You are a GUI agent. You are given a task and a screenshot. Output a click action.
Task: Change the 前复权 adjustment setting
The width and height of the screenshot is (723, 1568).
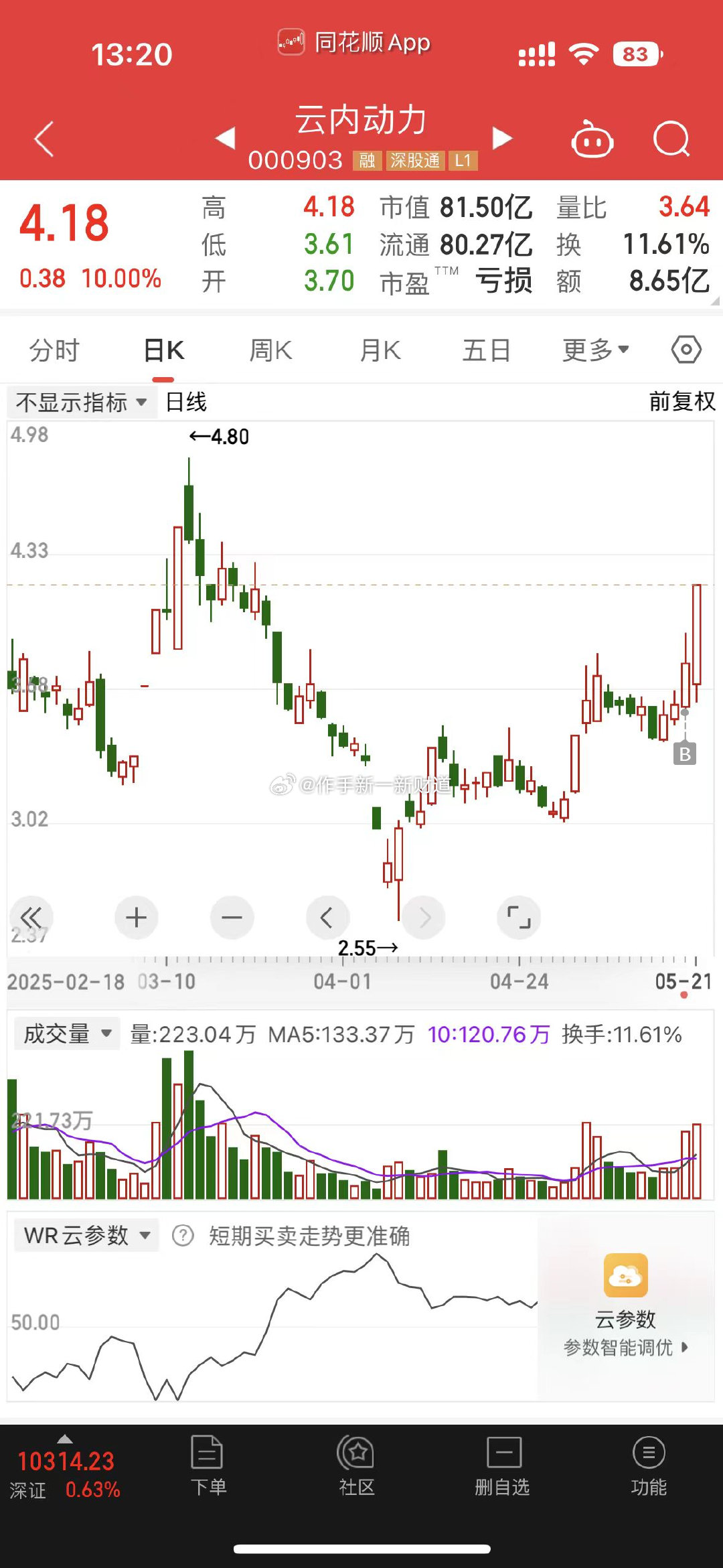tap(681, 402)
